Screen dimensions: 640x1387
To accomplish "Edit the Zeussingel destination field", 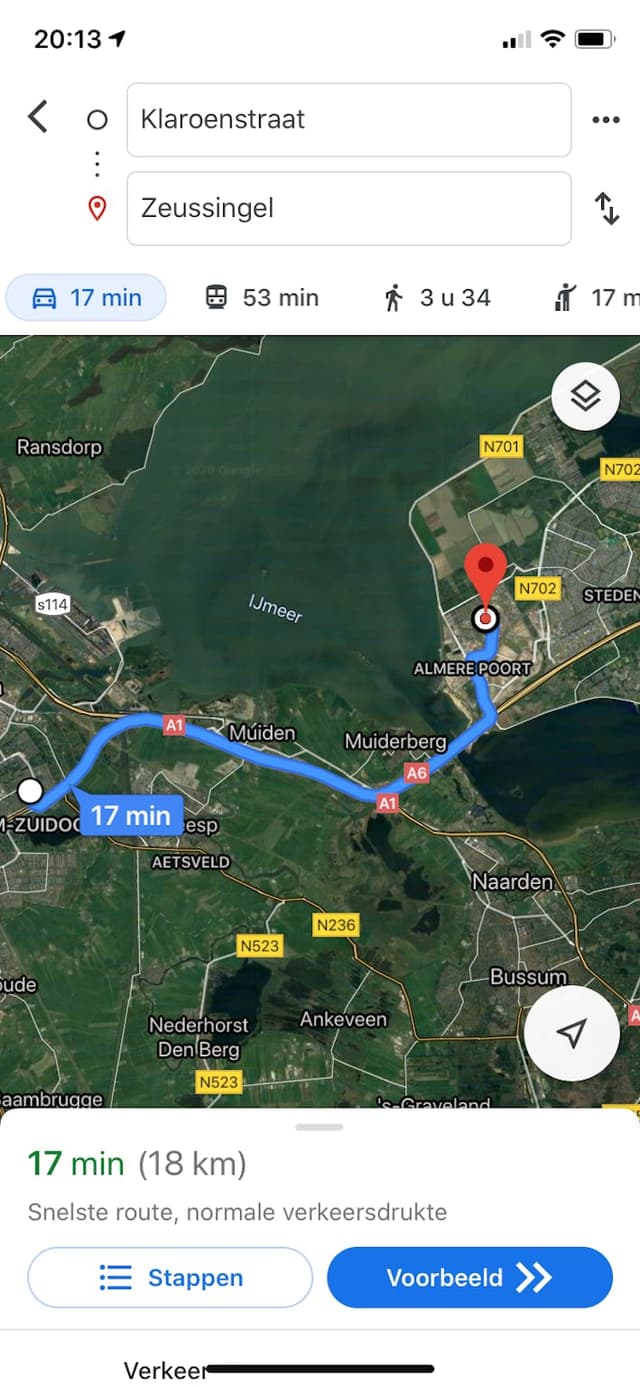I will 348,209.
